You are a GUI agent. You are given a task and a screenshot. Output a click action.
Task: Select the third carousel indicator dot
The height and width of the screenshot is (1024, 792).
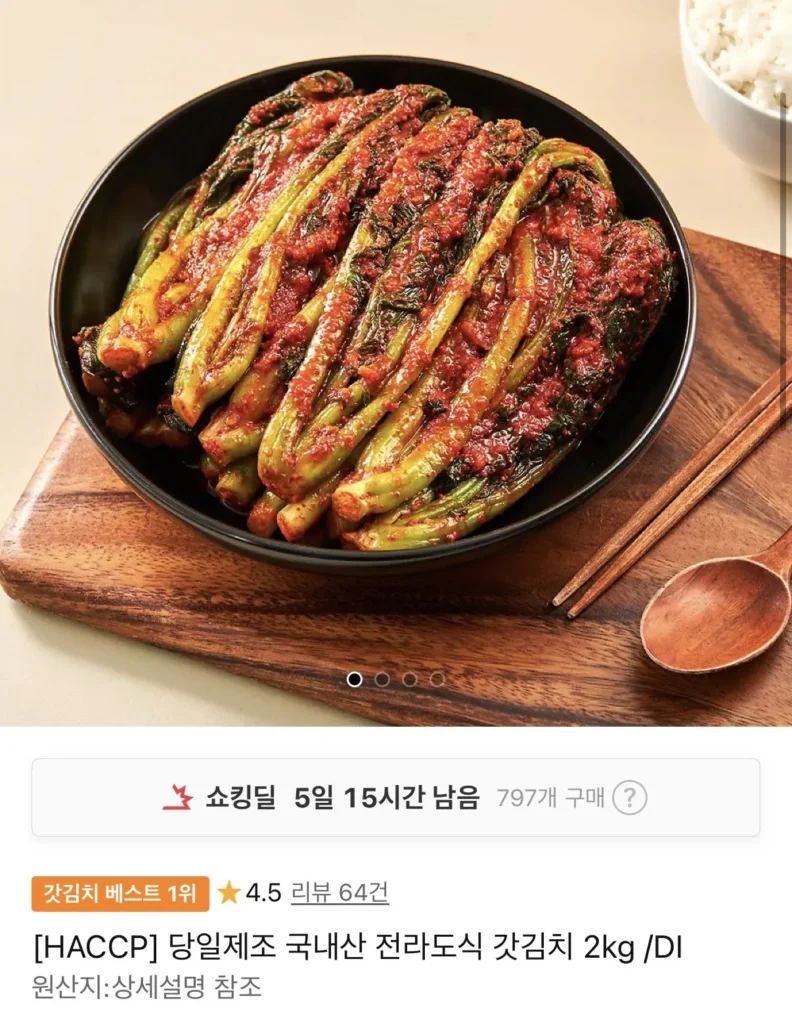pyautogui.click(x=406, y=677)
